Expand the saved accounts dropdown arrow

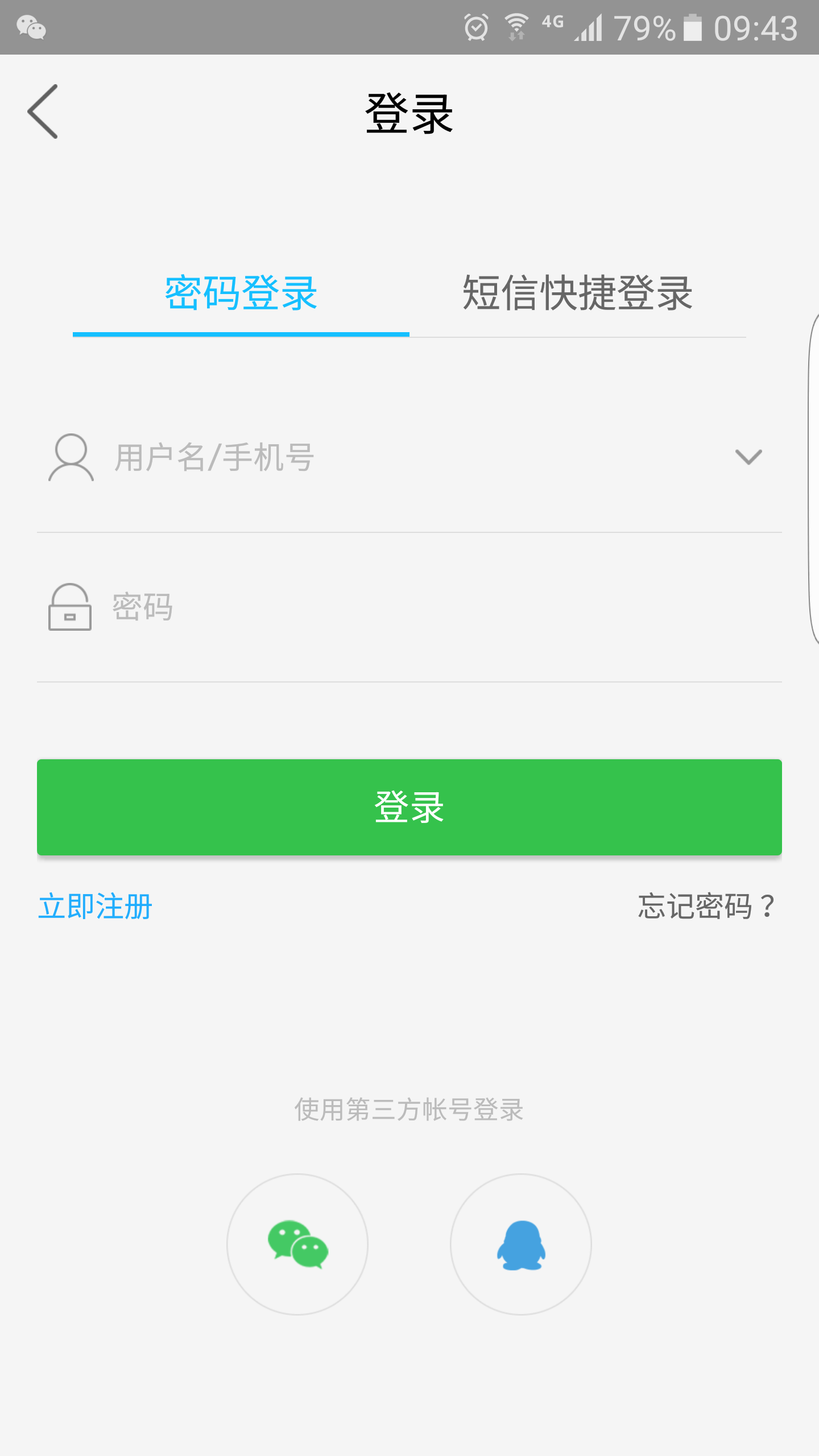click(748, 457)
